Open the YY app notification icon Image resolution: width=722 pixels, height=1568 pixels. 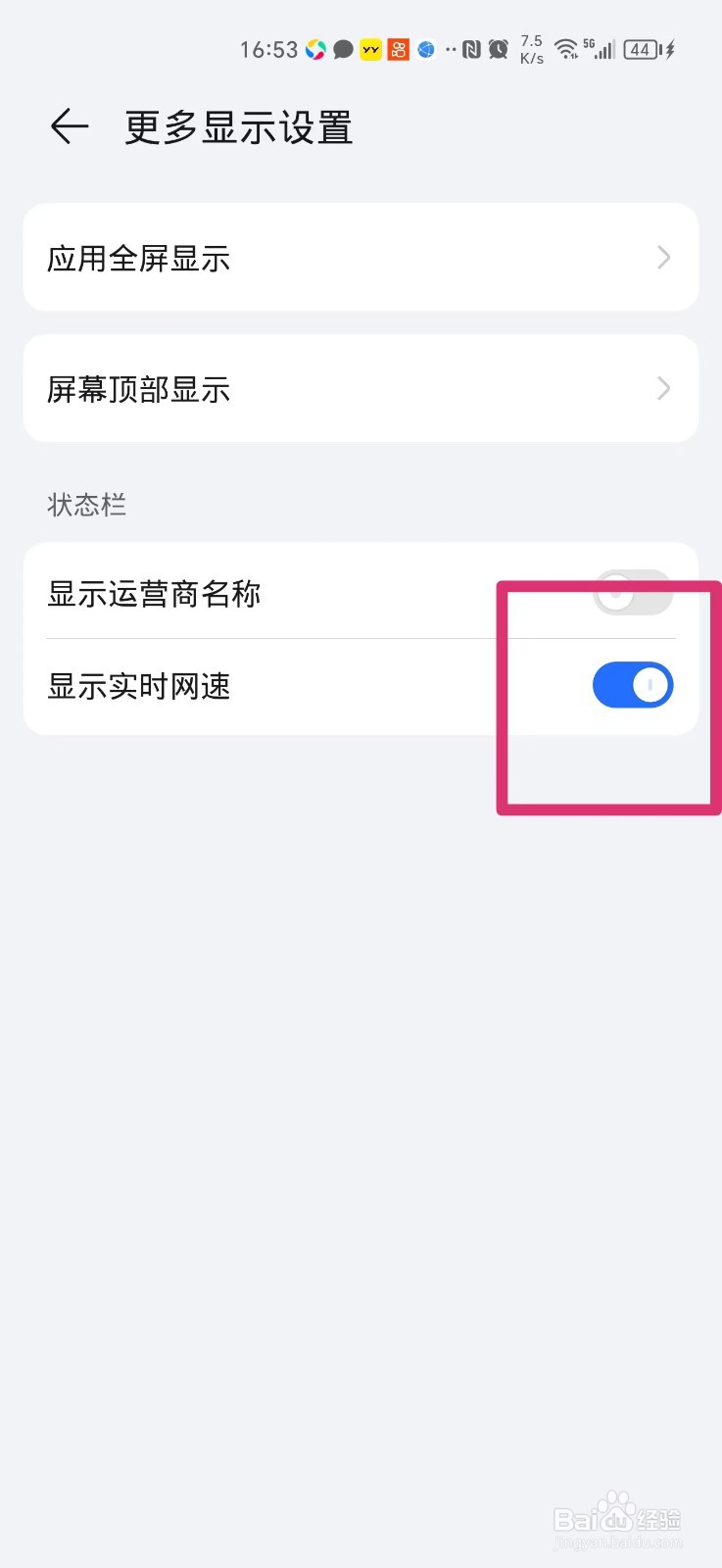click(369, 49)
